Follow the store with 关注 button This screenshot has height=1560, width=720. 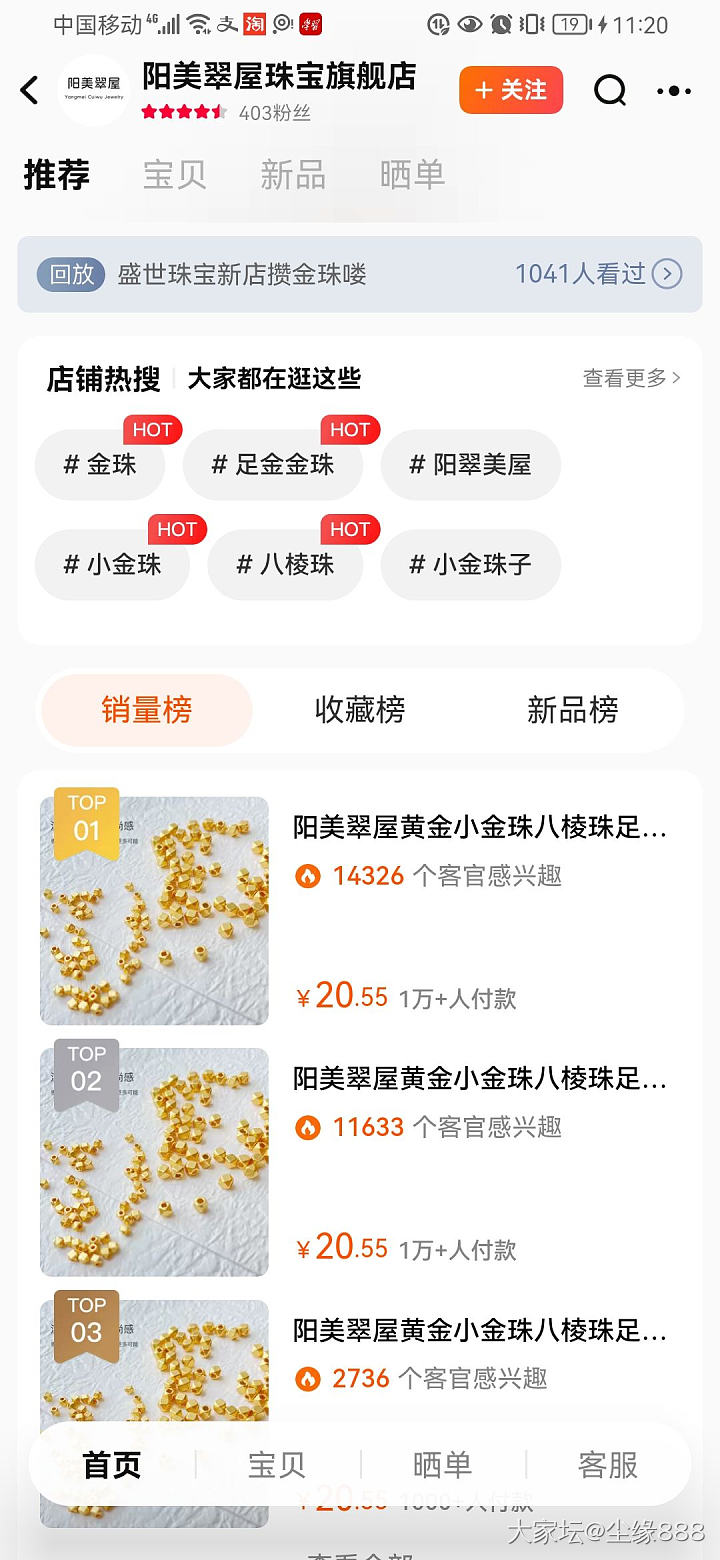(x=511, y=90)
